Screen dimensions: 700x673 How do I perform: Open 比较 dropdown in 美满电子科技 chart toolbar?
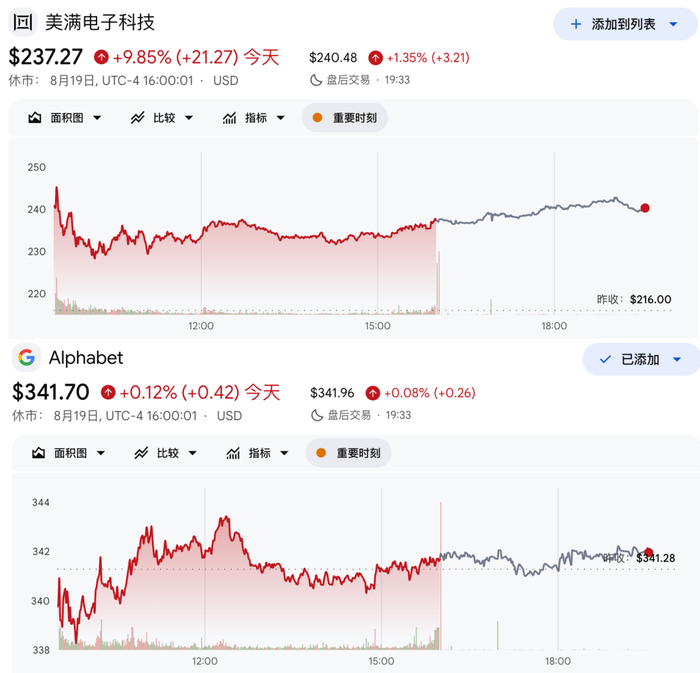pyautogui.click(x=162, y=118)
